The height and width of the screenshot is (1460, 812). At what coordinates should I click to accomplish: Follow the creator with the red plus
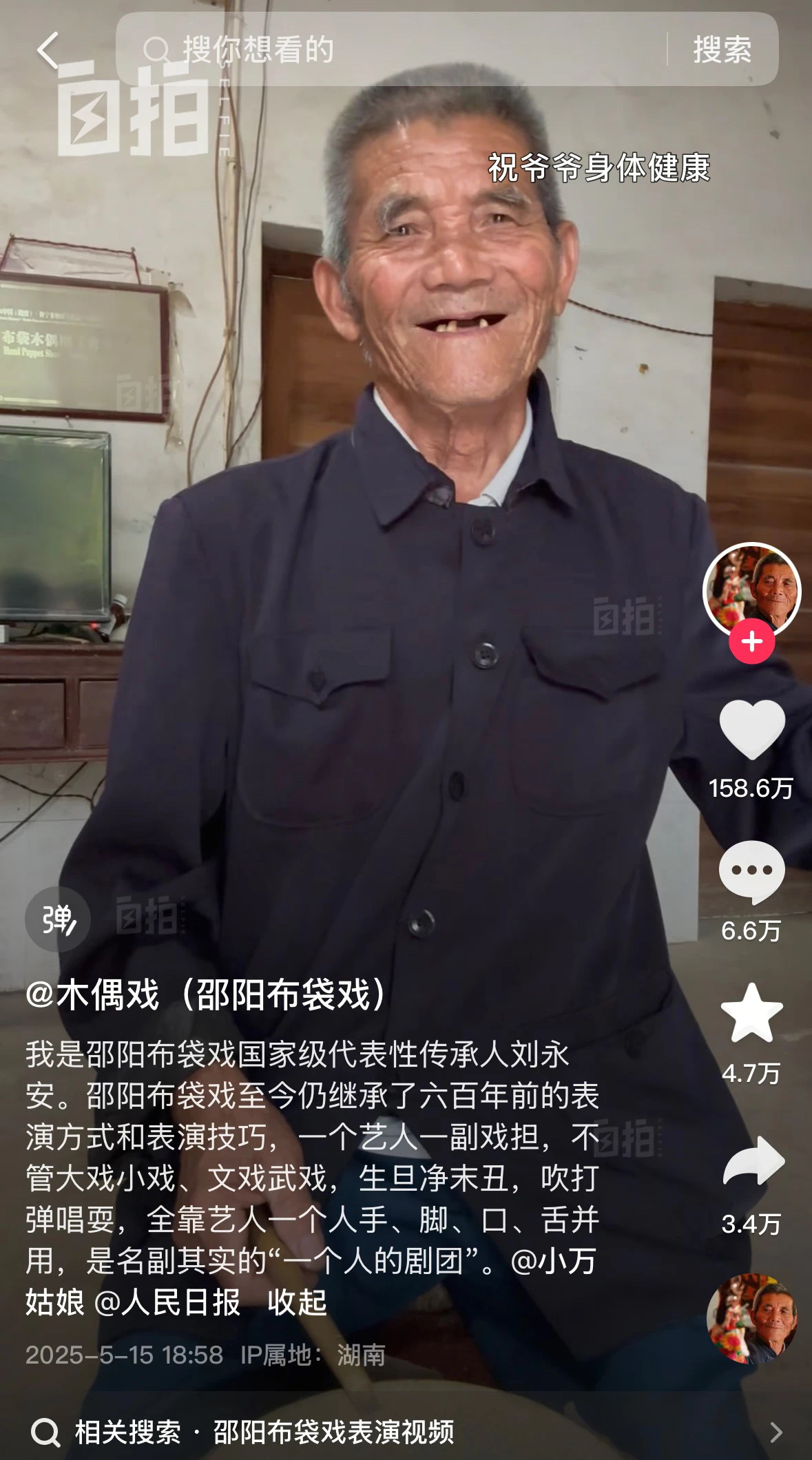click(751, 642)
